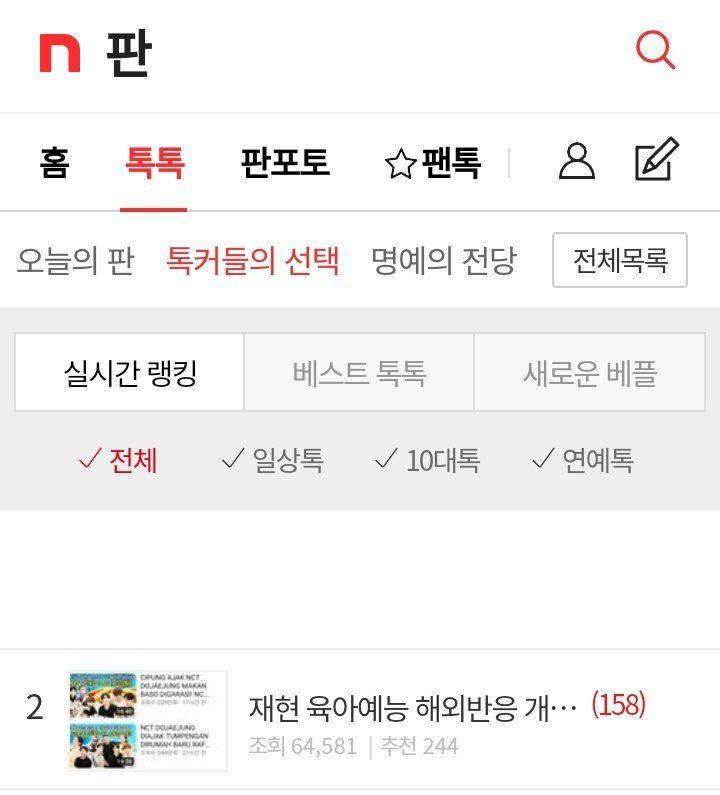Filter by 전체 category
This screenshot has width=720, height=795.
pos(118,460)
